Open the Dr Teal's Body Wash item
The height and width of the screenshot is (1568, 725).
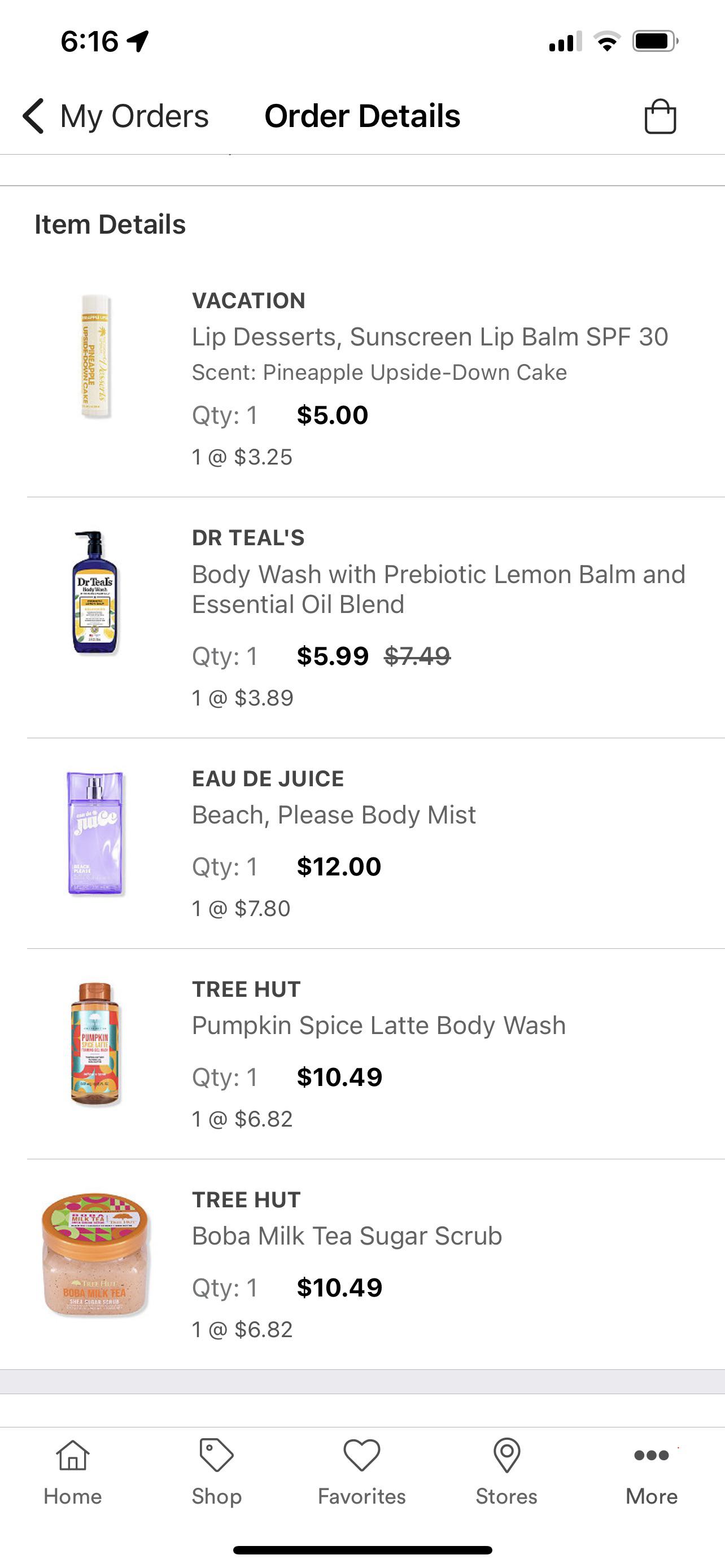tap(438, 588)
